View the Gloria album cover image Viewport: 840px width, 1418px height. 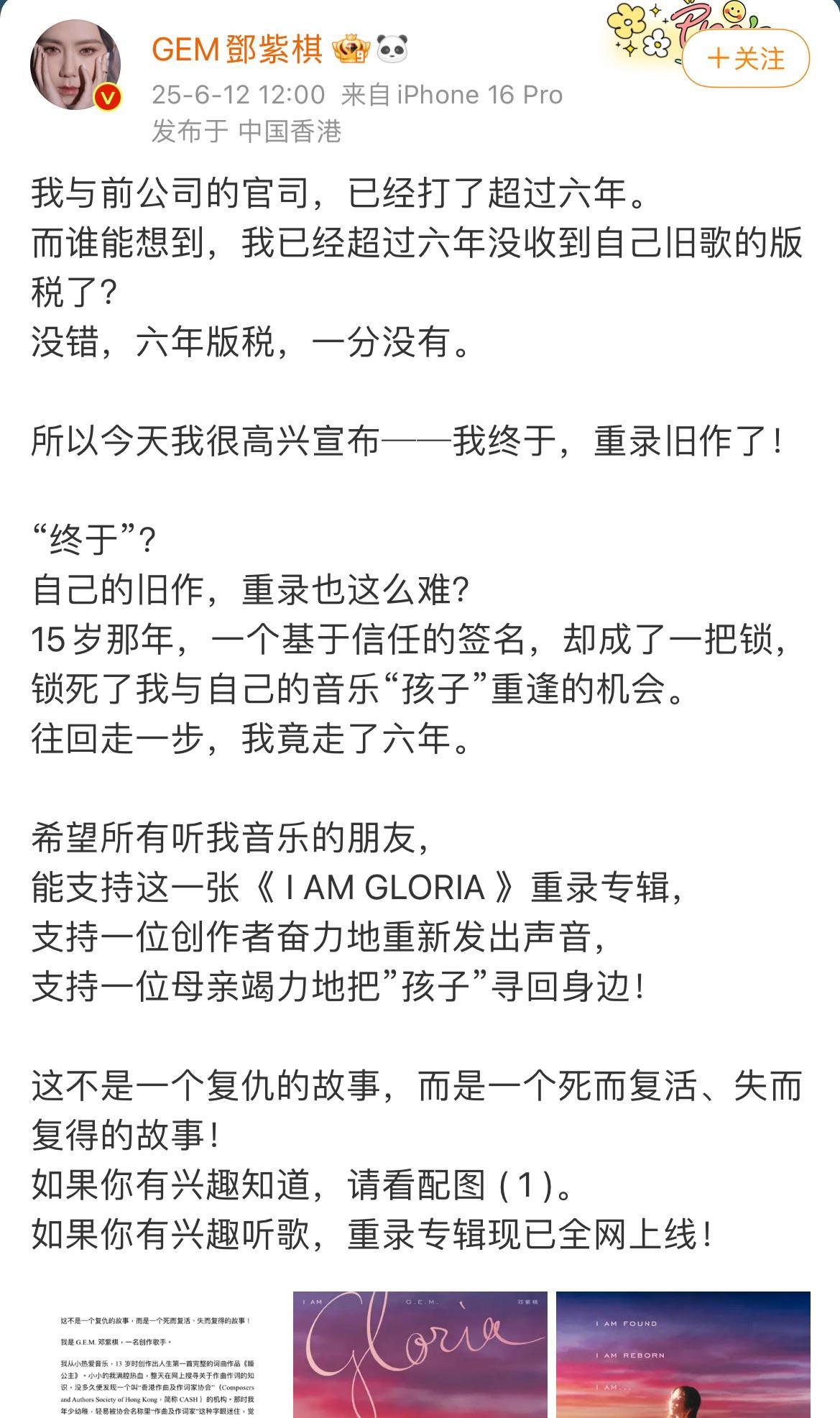click(x=420, y=1354)
